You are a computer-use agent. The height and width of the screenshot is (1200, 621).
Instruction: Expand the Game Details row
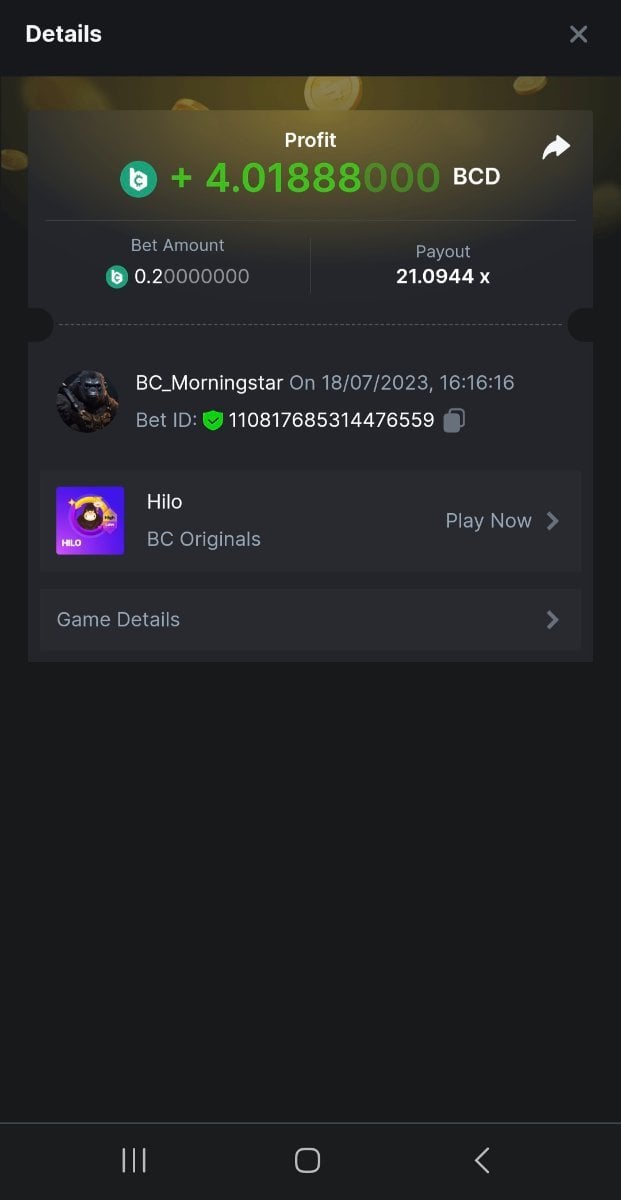click(310, 620)
